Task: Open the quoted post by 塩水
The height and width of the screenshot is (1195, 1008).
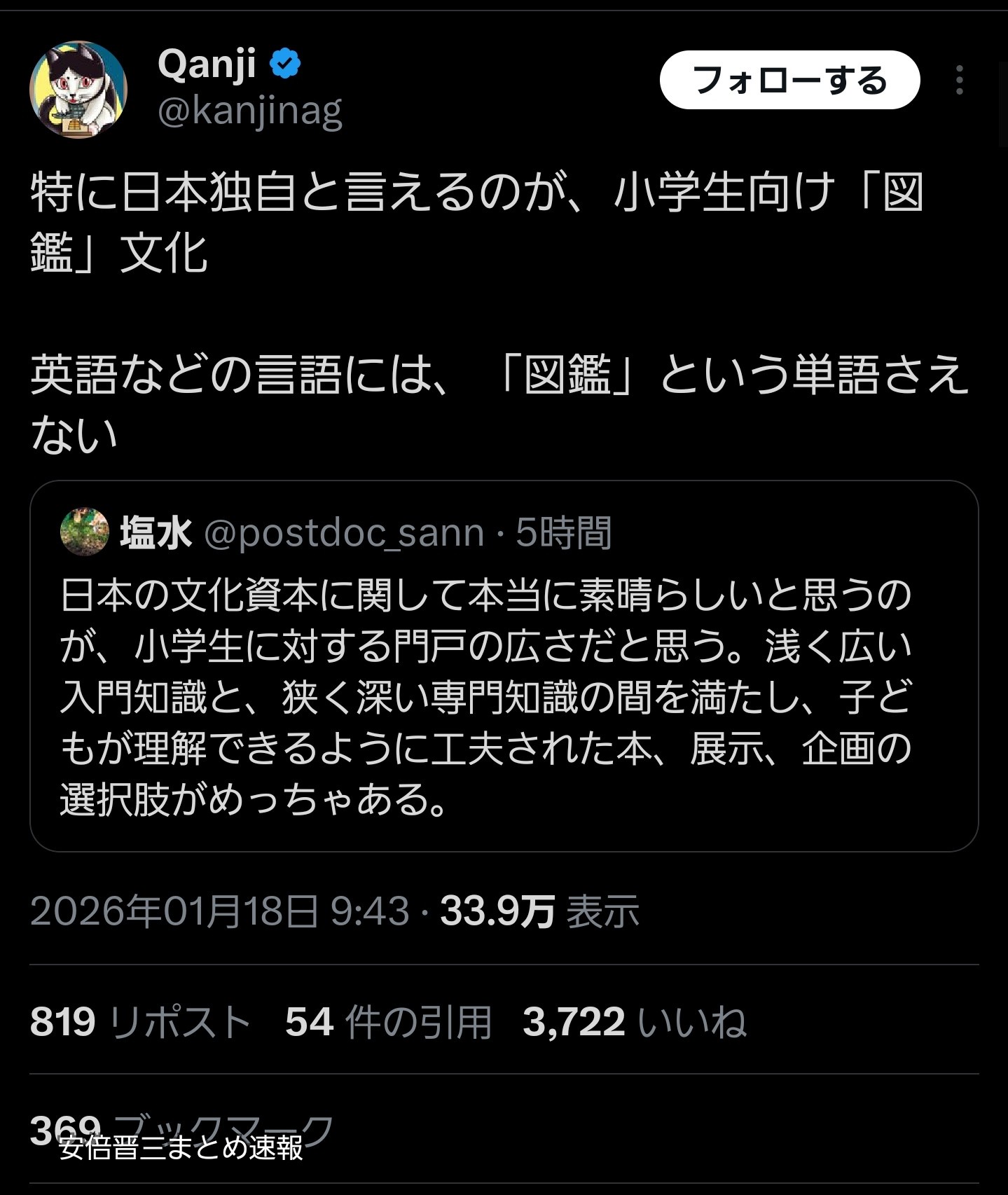Action: point(503,693)
